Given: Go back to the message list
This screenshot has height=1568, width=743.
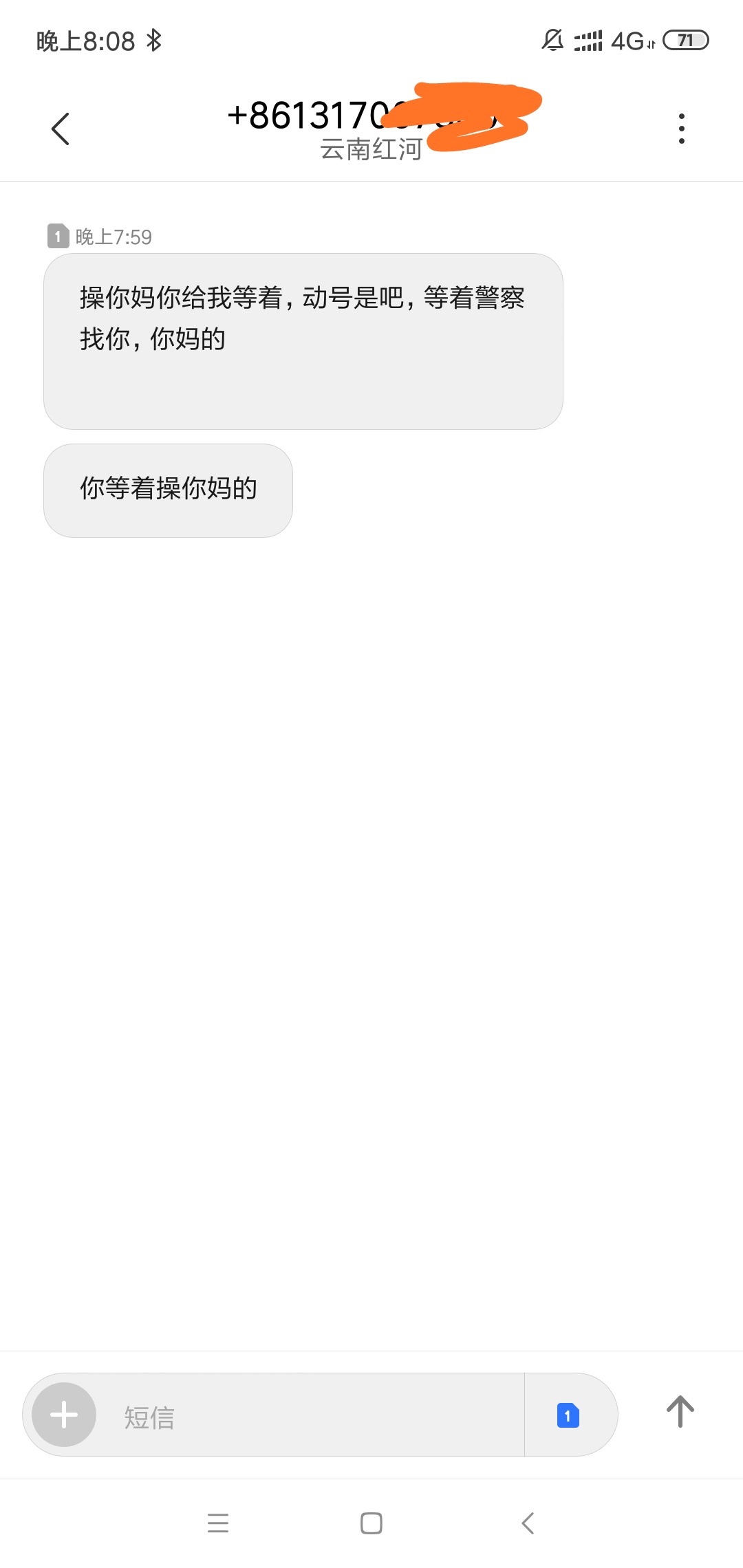Looking at the screenshot, I should coord(61,129).
